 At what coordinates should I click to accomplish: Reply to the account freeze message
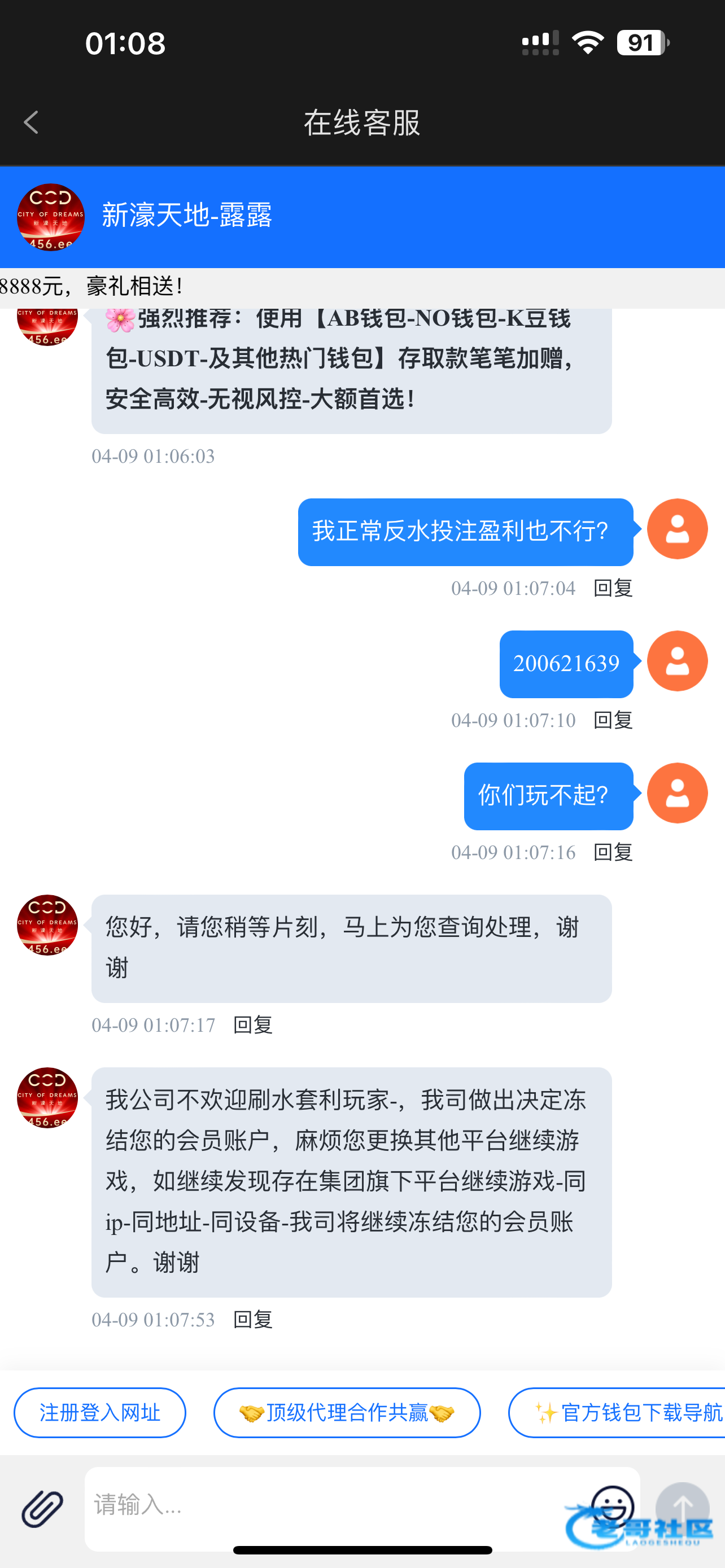tap(252, 1320)
